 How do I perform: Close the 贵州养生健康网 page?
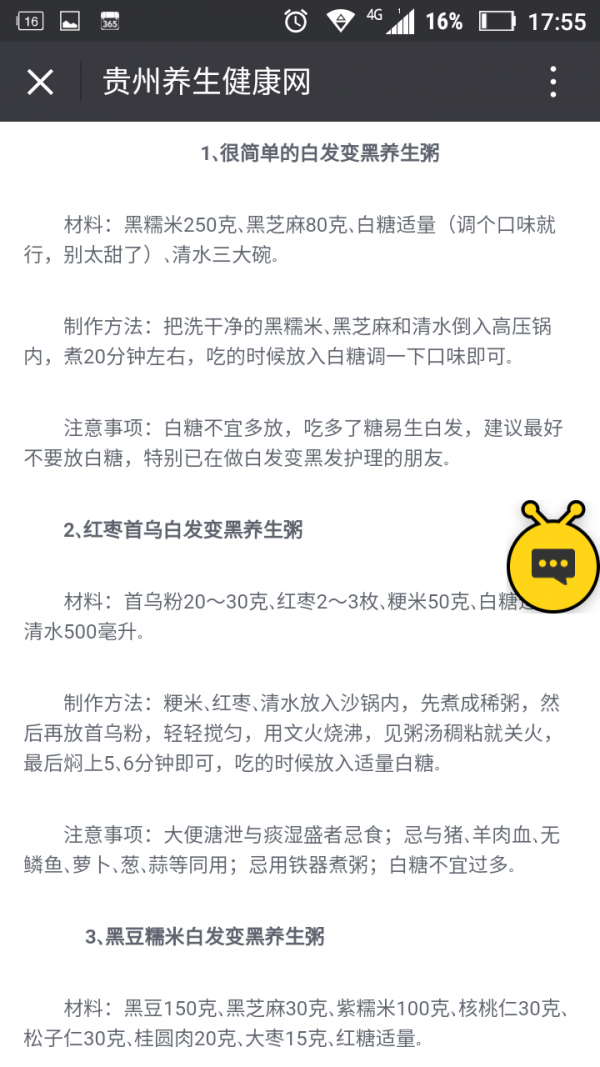coord(40,82)
